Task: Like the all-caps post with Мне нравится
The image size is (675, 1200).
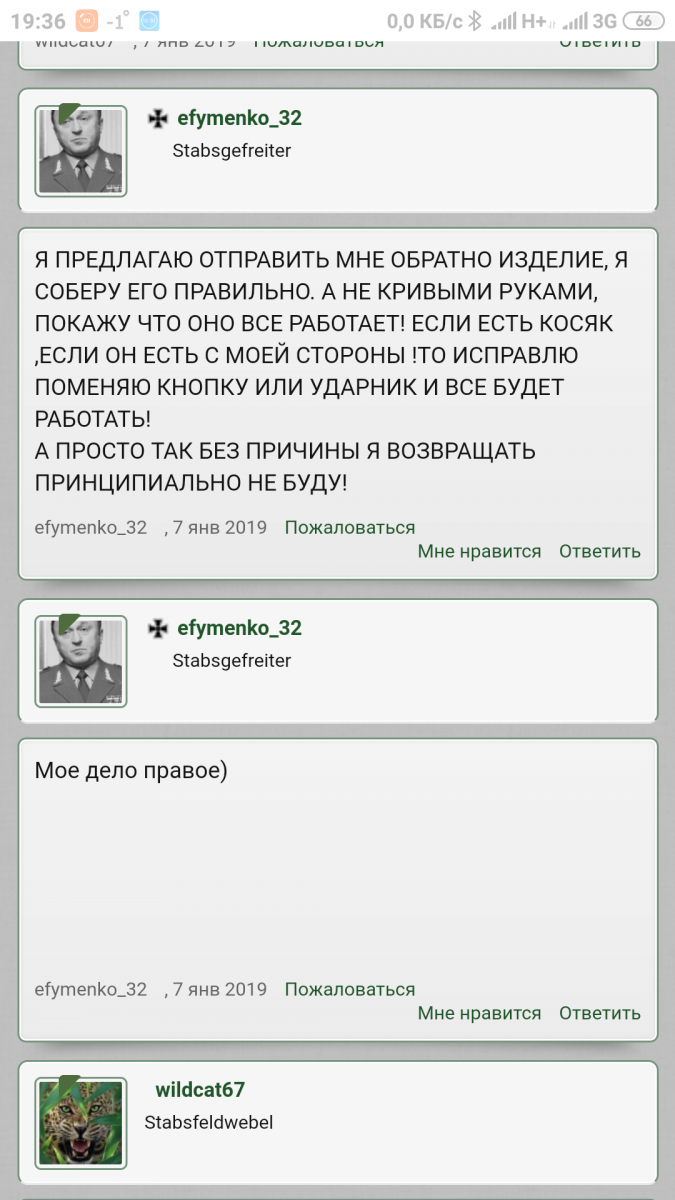Action: [x=479, y=551]
